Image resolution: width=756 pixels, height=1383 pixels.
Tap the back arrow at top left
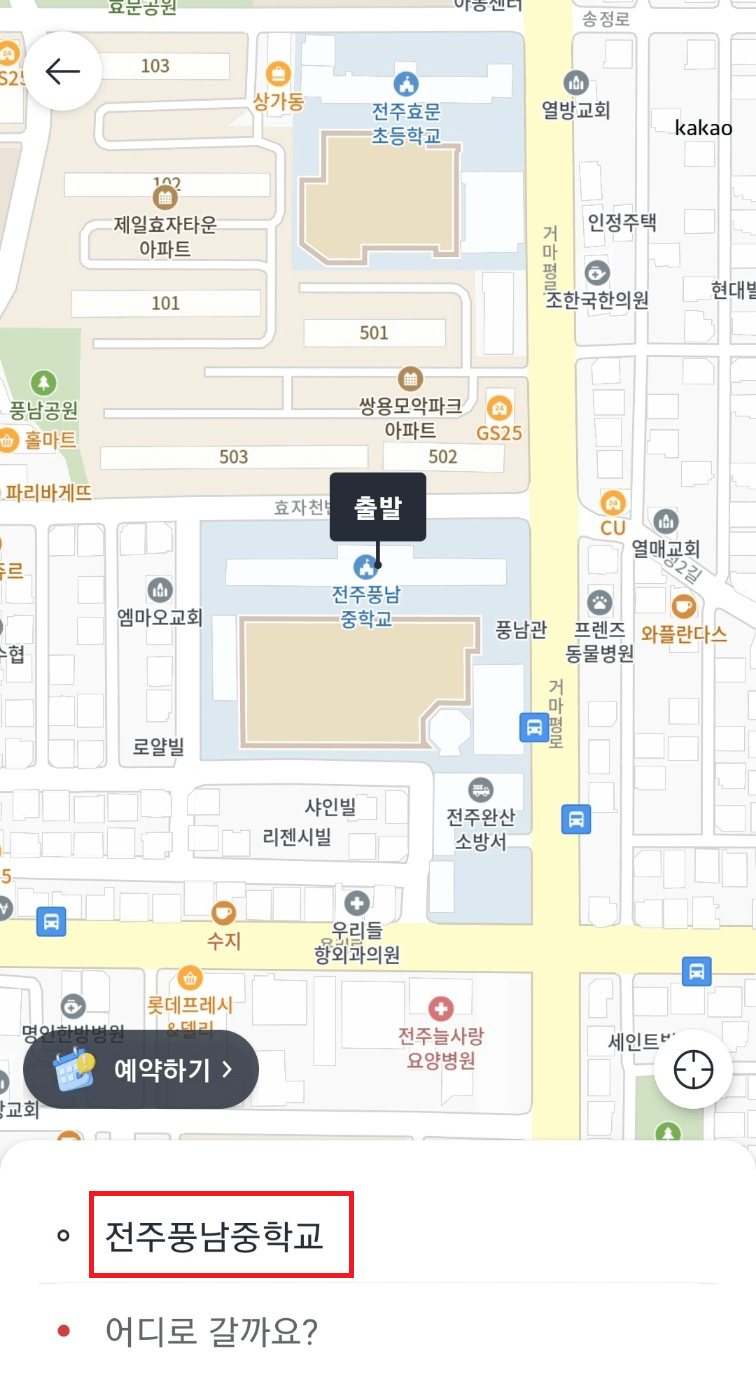coord(63,71)
